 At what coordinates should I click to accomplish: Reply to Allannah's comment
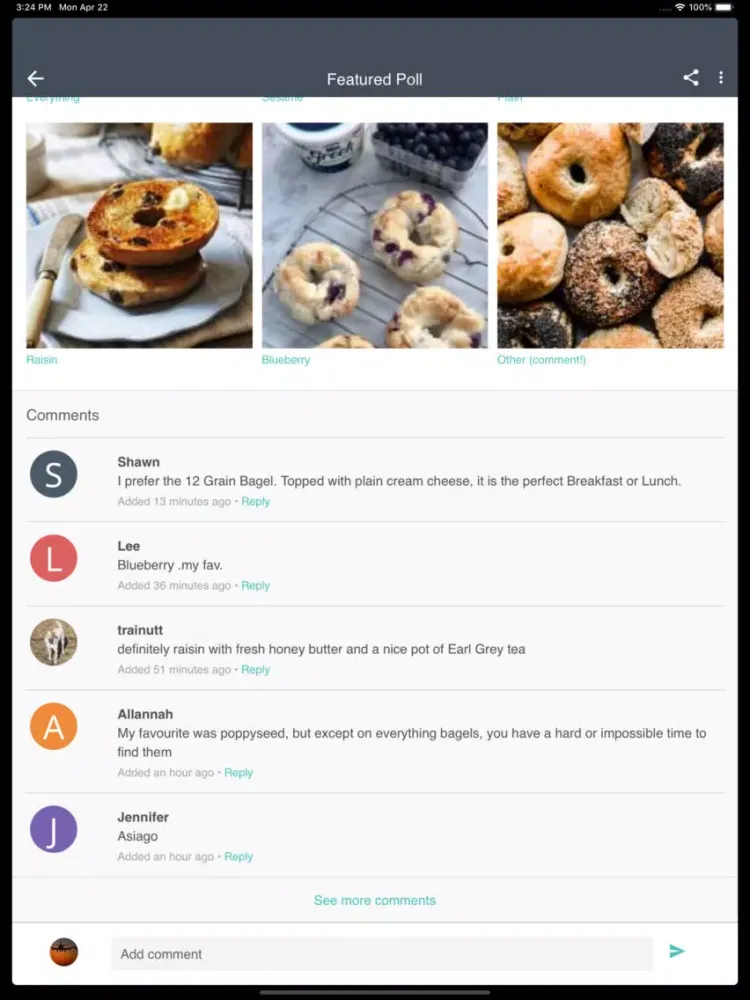click(x=238, y=773)
